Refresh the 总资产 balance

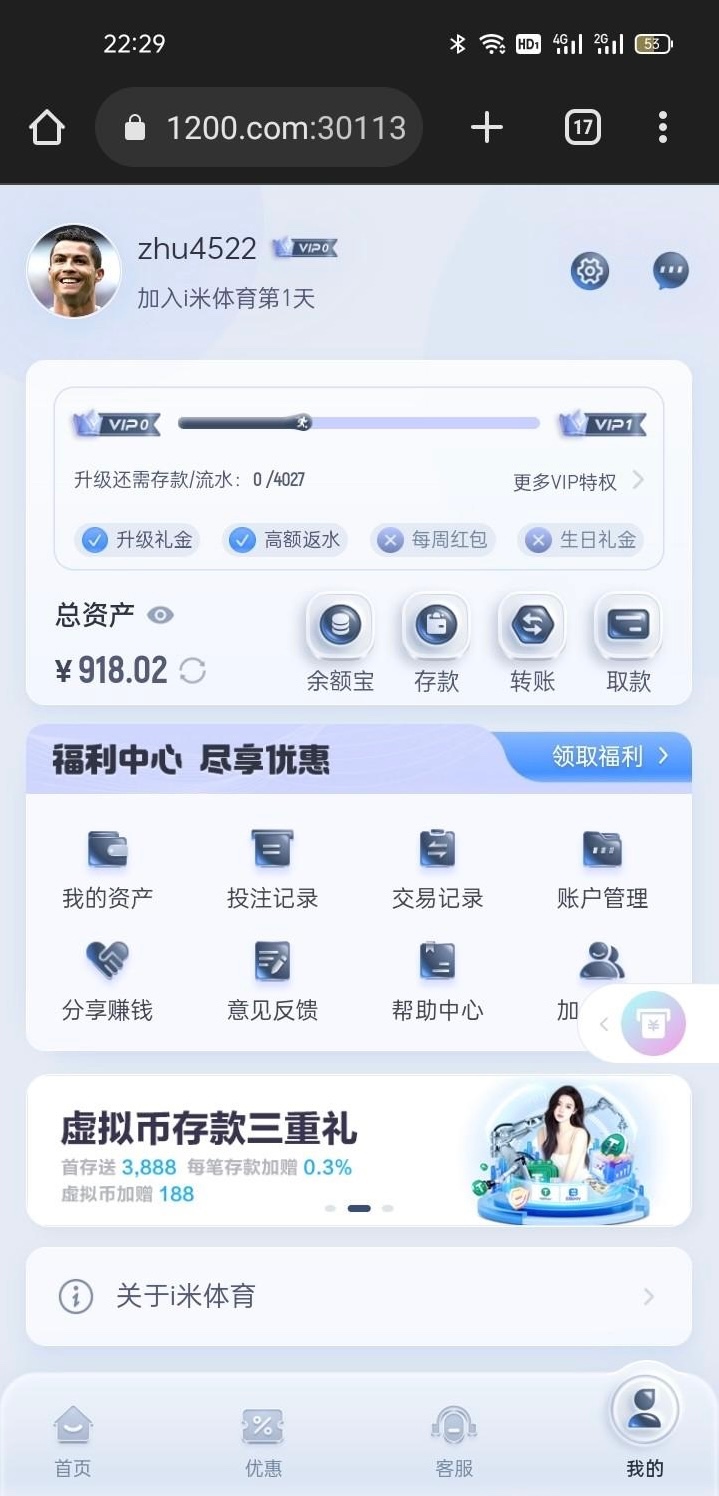tap(193, 671)
